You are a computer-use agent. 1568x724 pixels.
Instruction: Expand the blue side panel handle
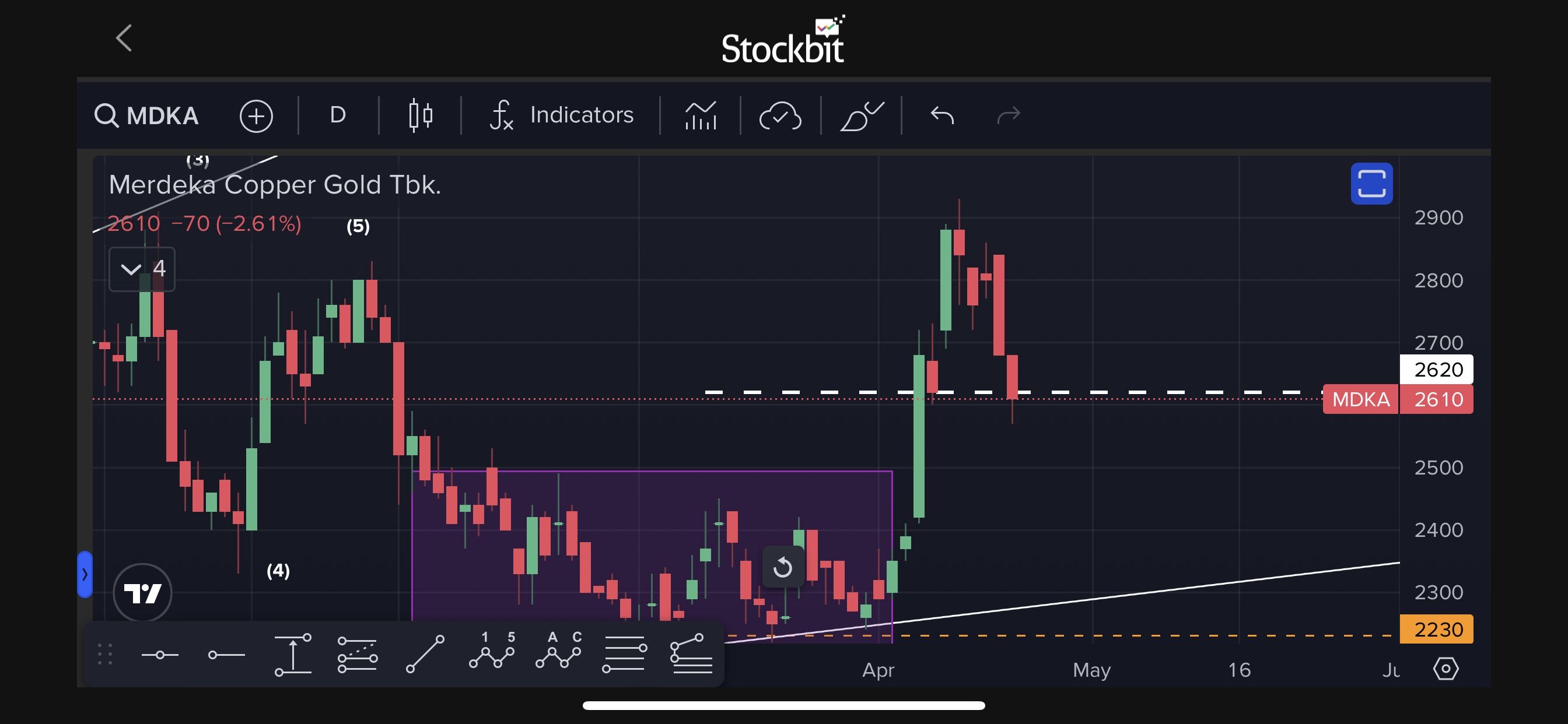click(x=85, y=574)
